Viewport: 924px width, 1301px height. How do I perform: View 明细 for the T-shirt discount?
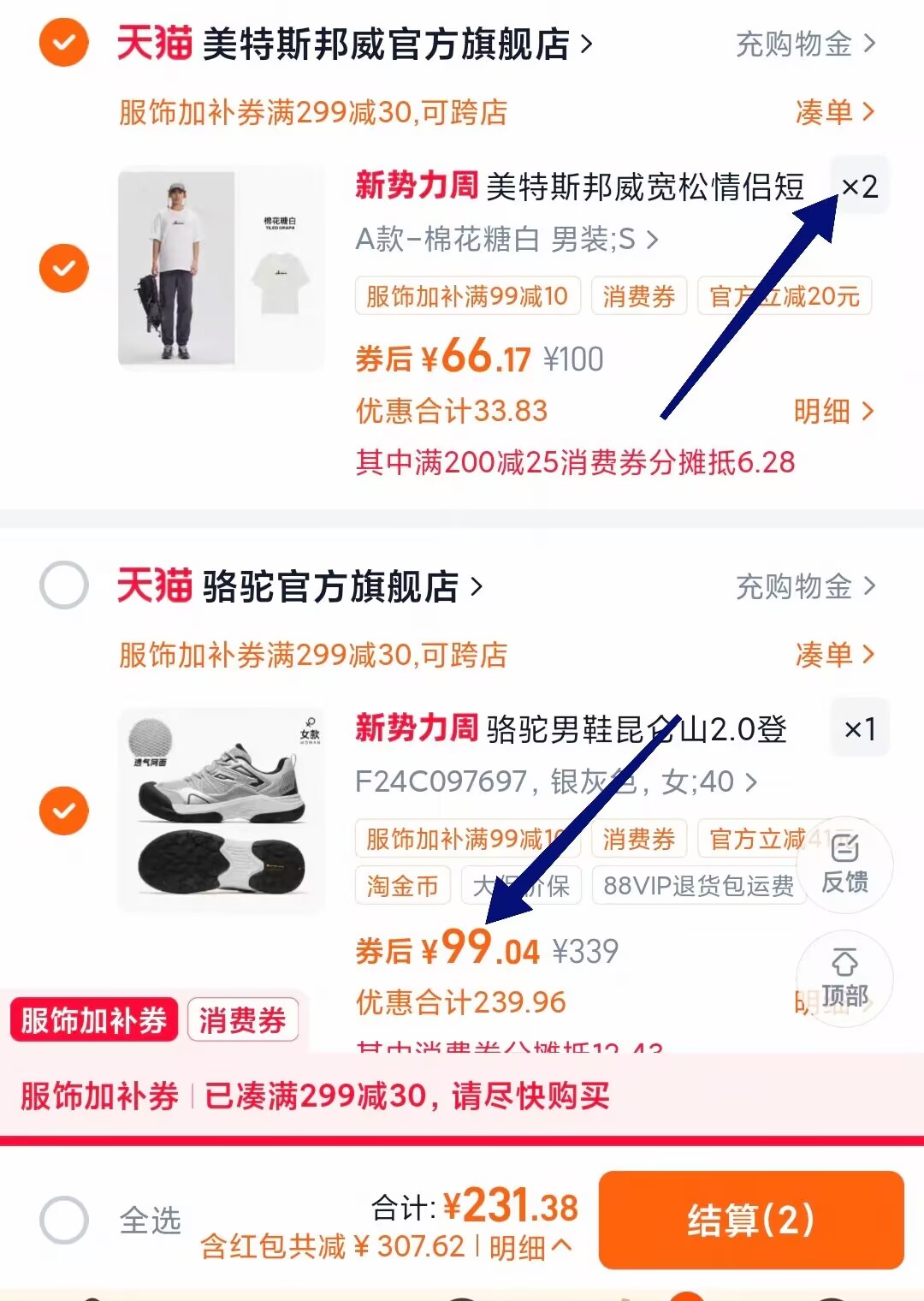835,412
